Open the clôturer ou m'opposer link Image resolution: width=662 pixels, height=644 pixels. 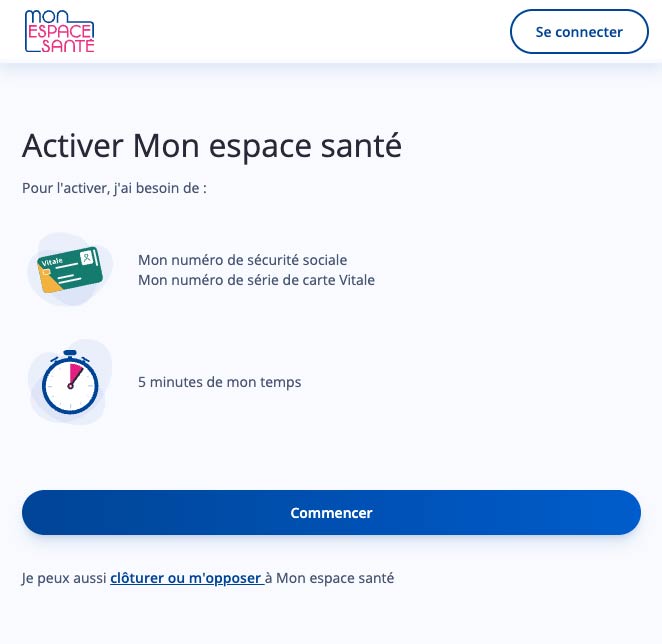click(186, 578)
